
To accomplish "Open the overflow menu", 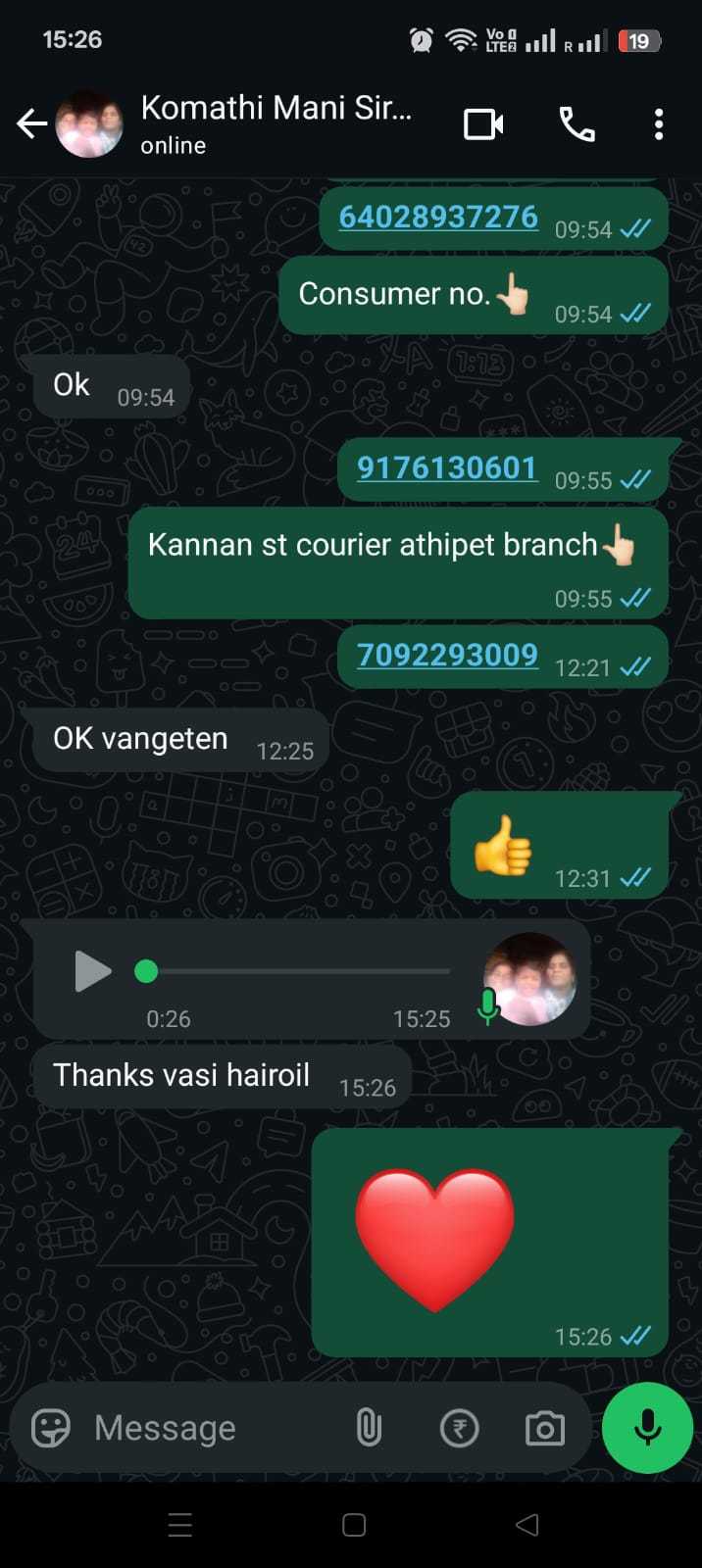I will [x=658, y=124].
